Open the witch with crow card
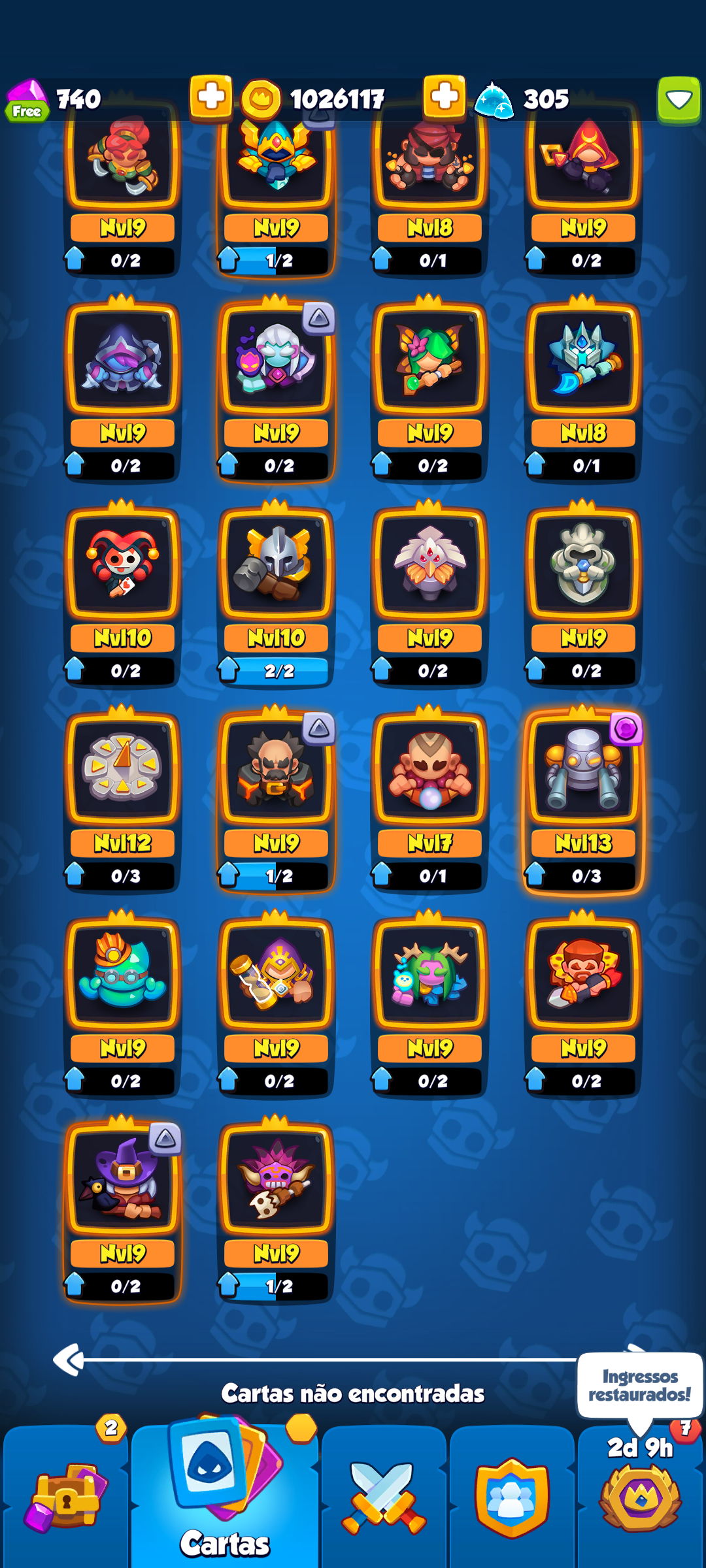This screenshot has height=1568, width=706. [x=122, y=1181]
